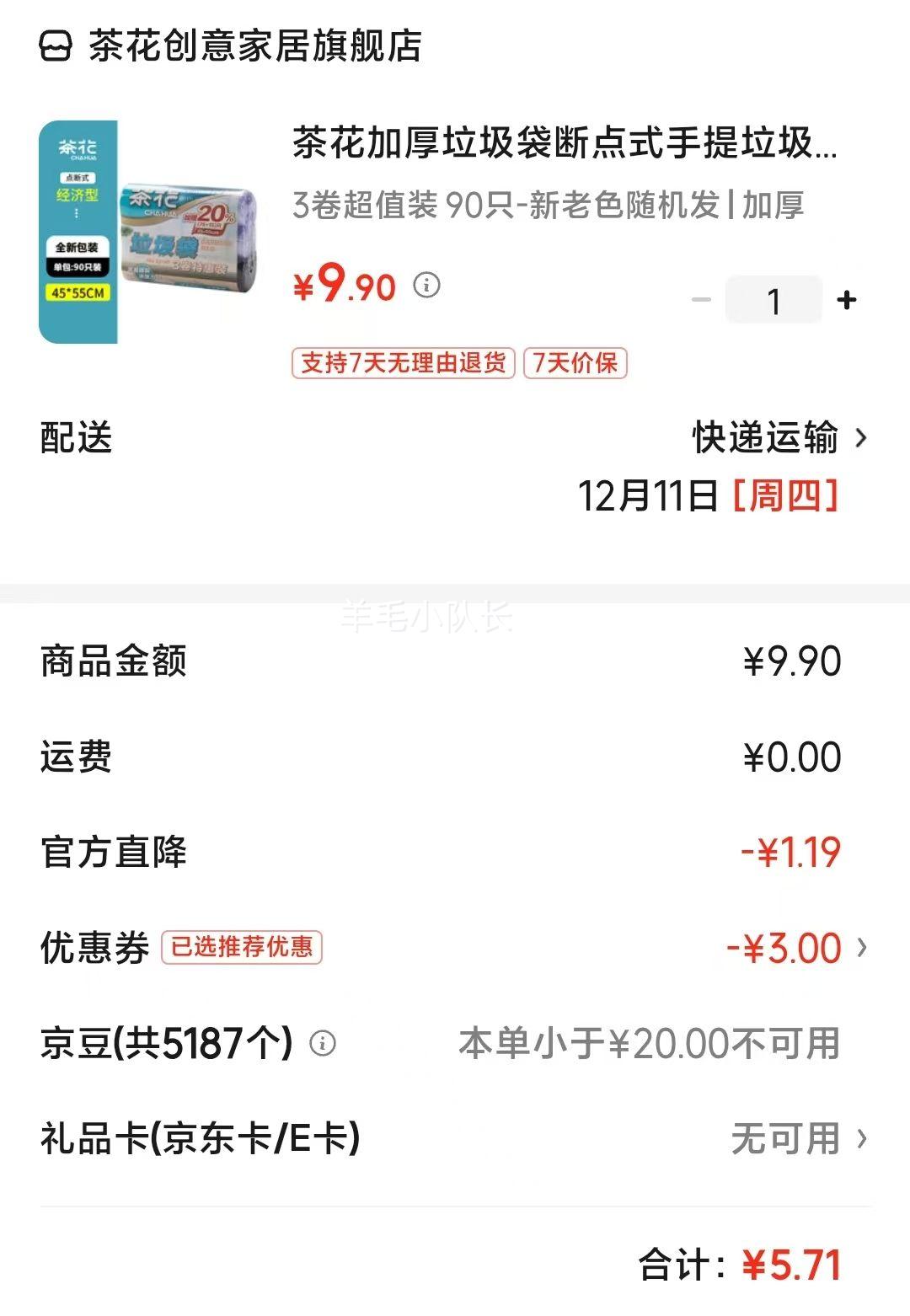The image size is (910, 1316).
Task: Tap the plus icon to increase quantity
Action: pyautogui.click(x=847, y=298)
